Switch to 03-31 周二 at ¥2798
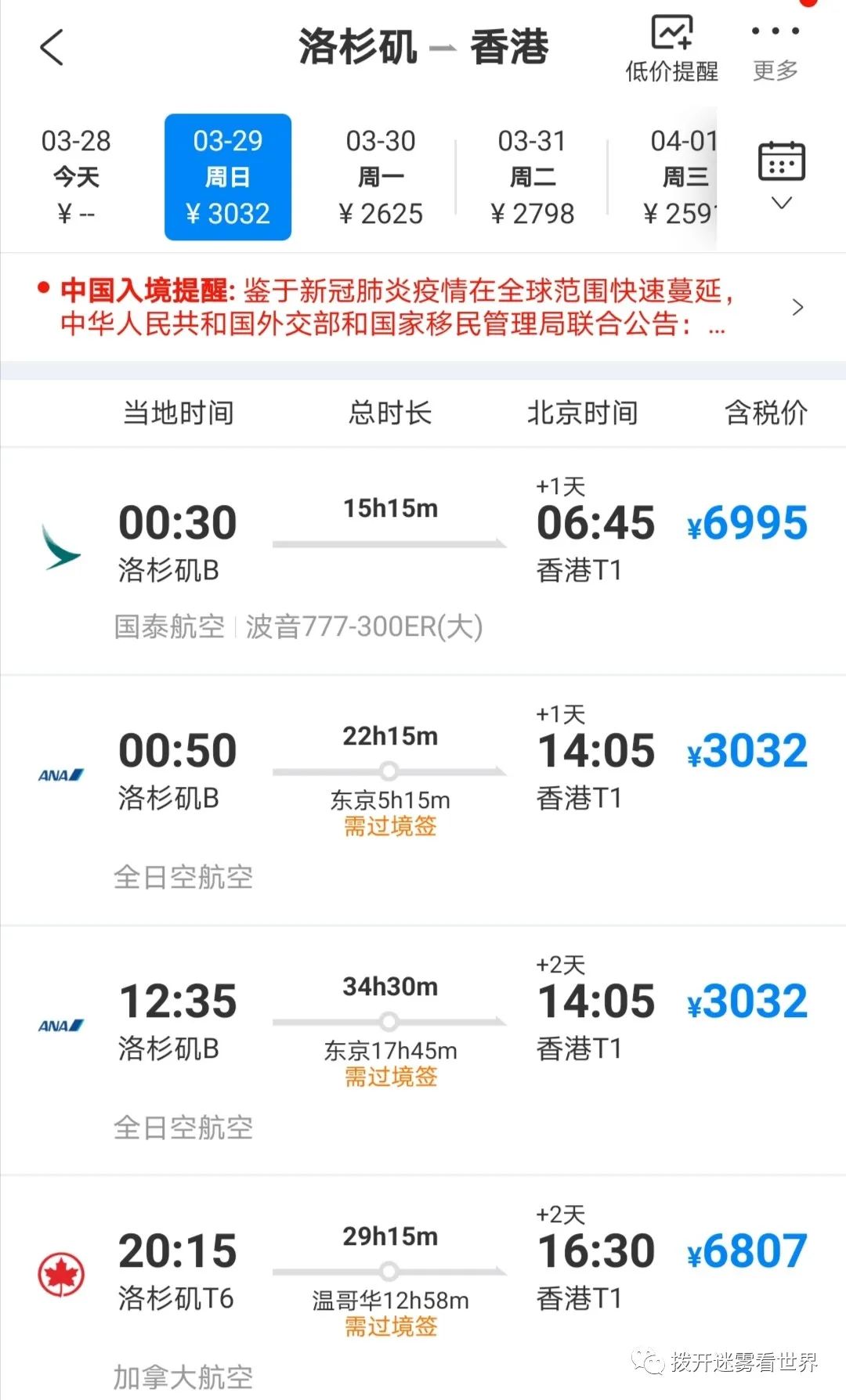 (x=533, y=177)
